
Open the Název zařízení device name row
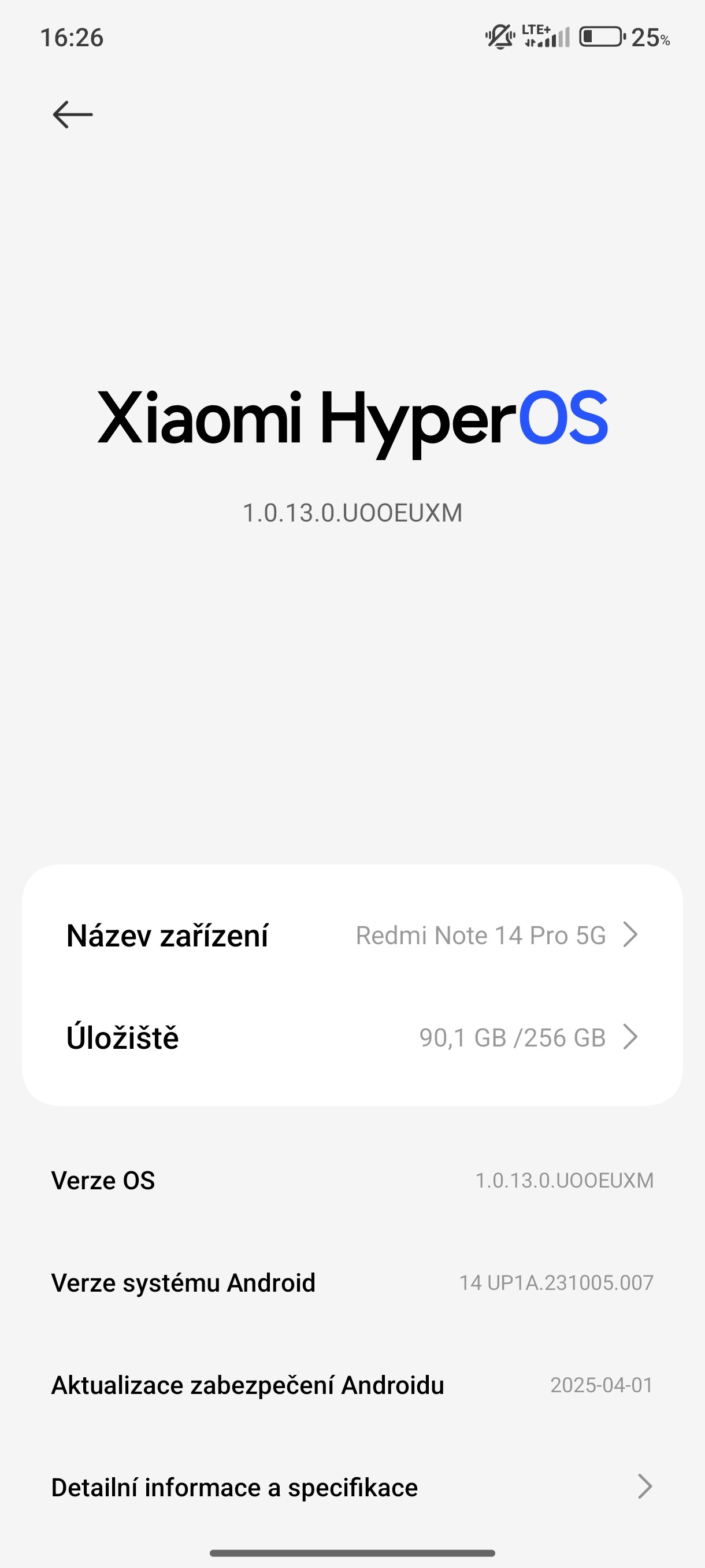click(x=351, y=935)
